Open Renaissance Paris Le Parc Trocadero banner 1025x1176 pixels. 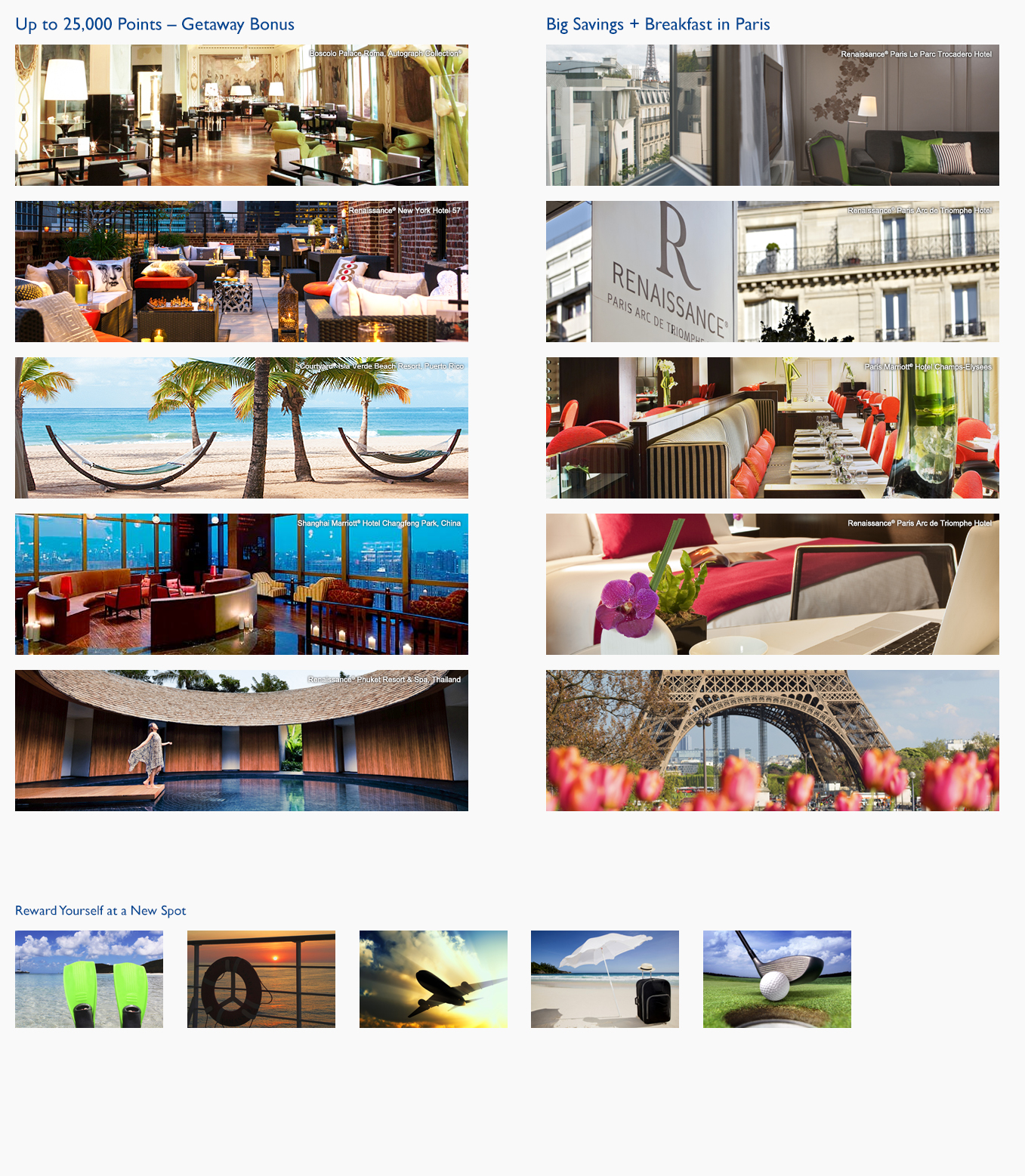click(x=772, y=115)
